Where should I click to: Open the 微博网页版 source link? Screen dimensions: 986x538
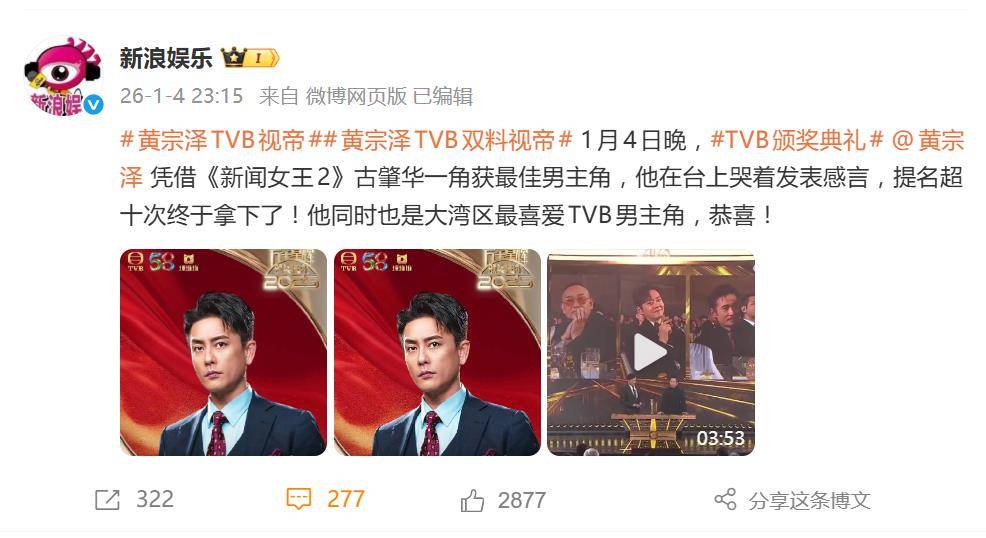tap(355, 96)
